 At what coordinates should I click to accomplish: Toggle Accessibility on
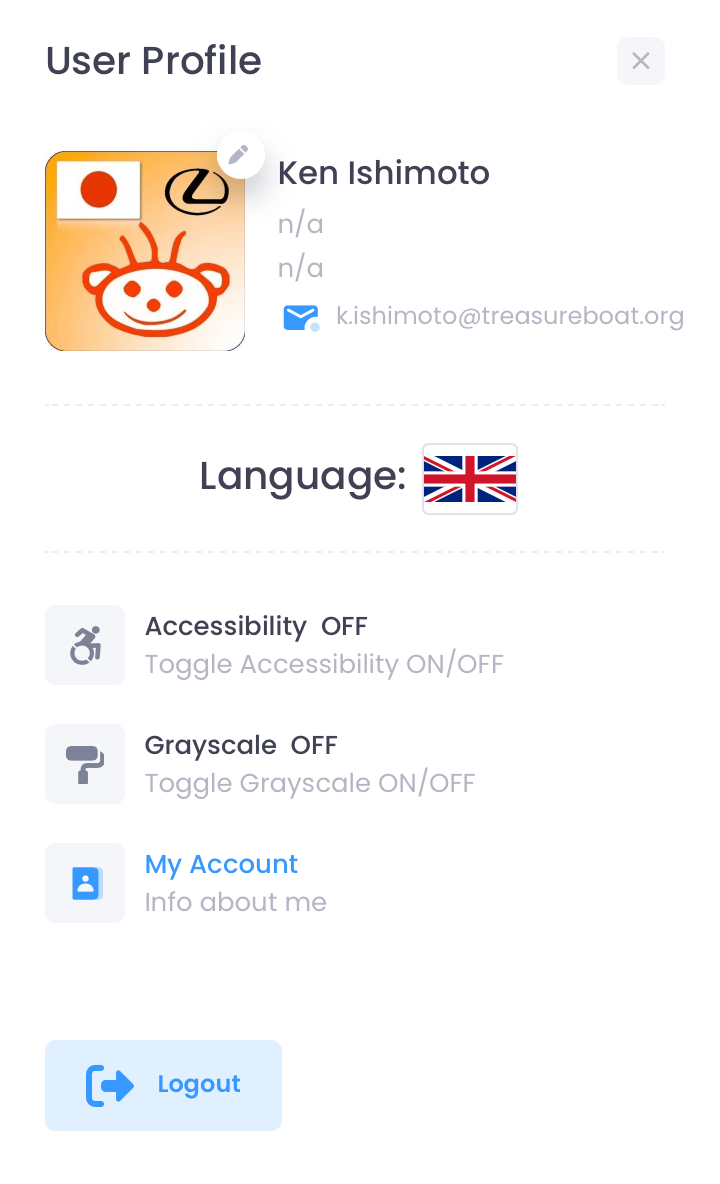pyautogui.click(x=274, y=644)
